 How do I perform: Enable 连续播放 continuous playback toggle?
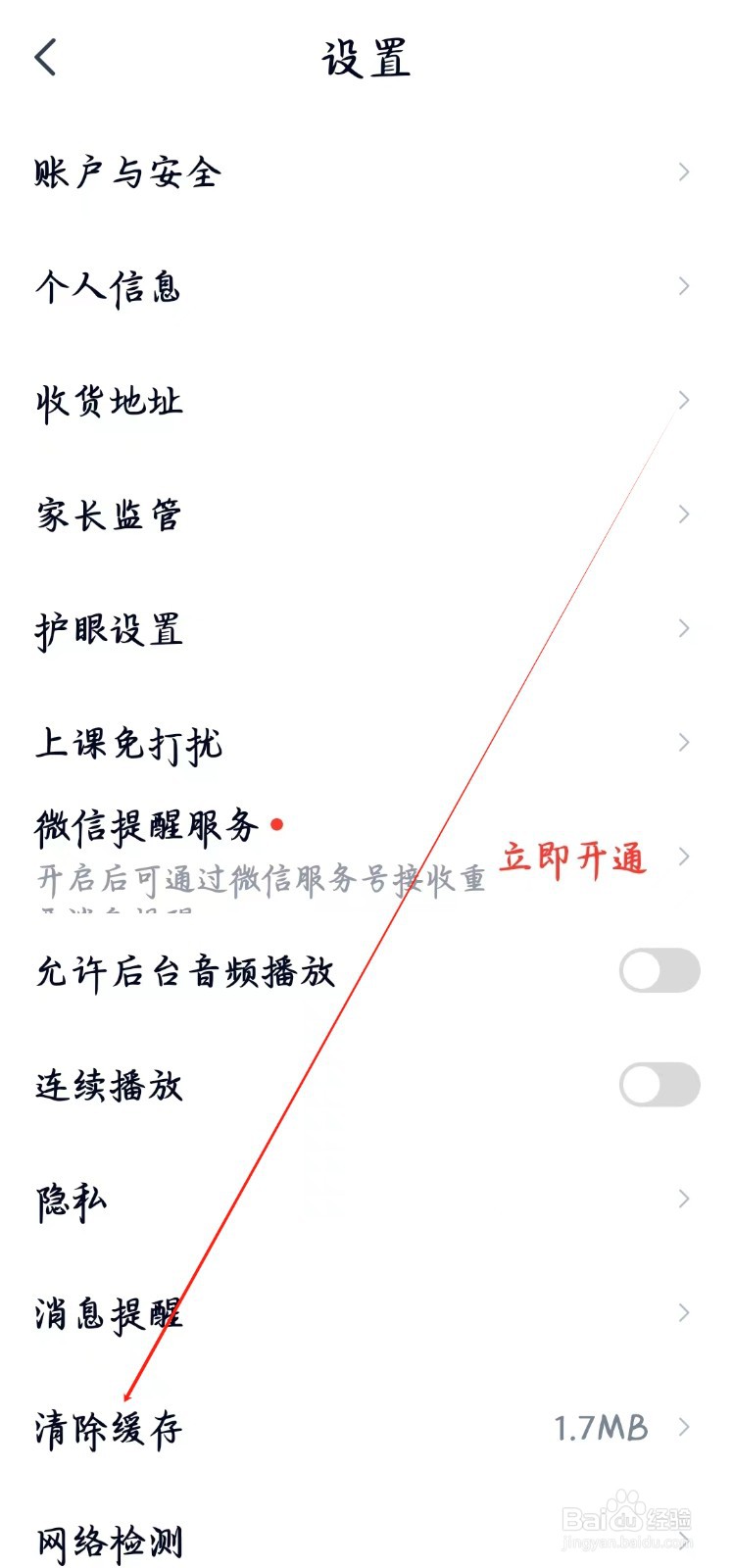(659, 1085)
